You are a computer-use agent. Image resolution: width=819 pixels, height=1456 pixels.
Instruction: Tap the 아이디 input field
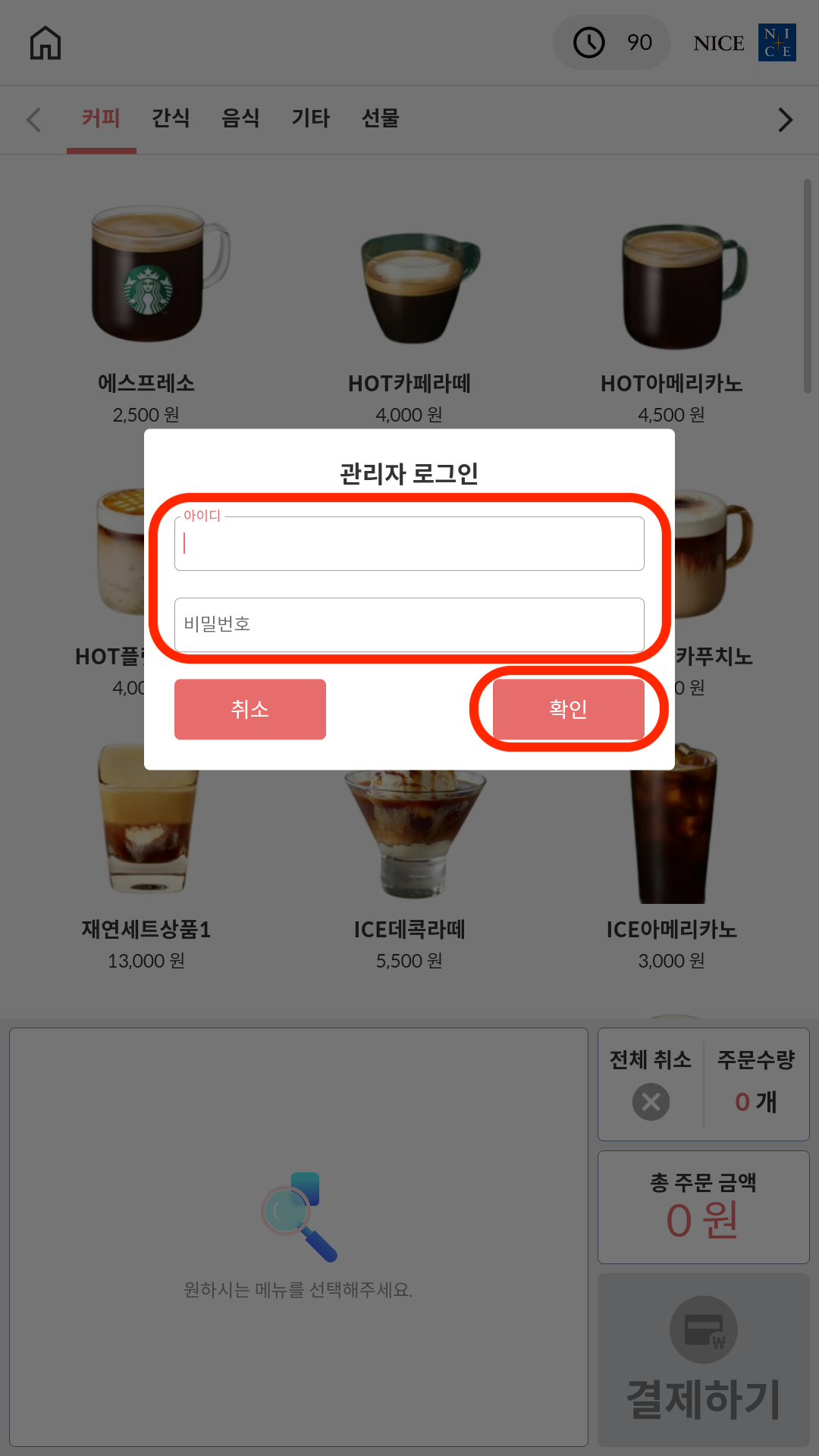409,544
